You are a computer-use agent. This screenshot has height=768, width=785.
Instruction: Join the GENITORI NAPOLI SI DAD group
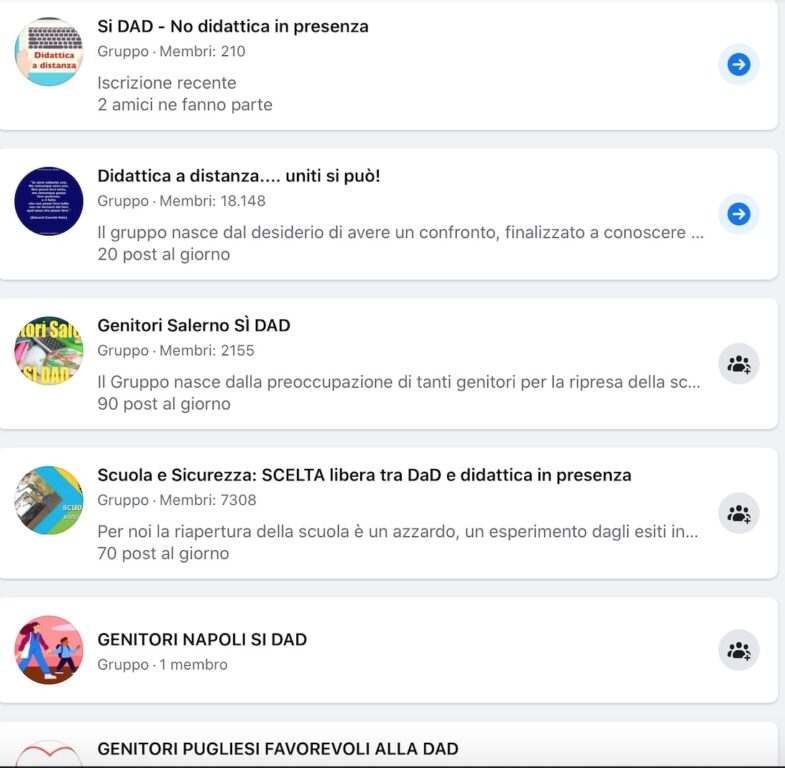tap(739, 650)
